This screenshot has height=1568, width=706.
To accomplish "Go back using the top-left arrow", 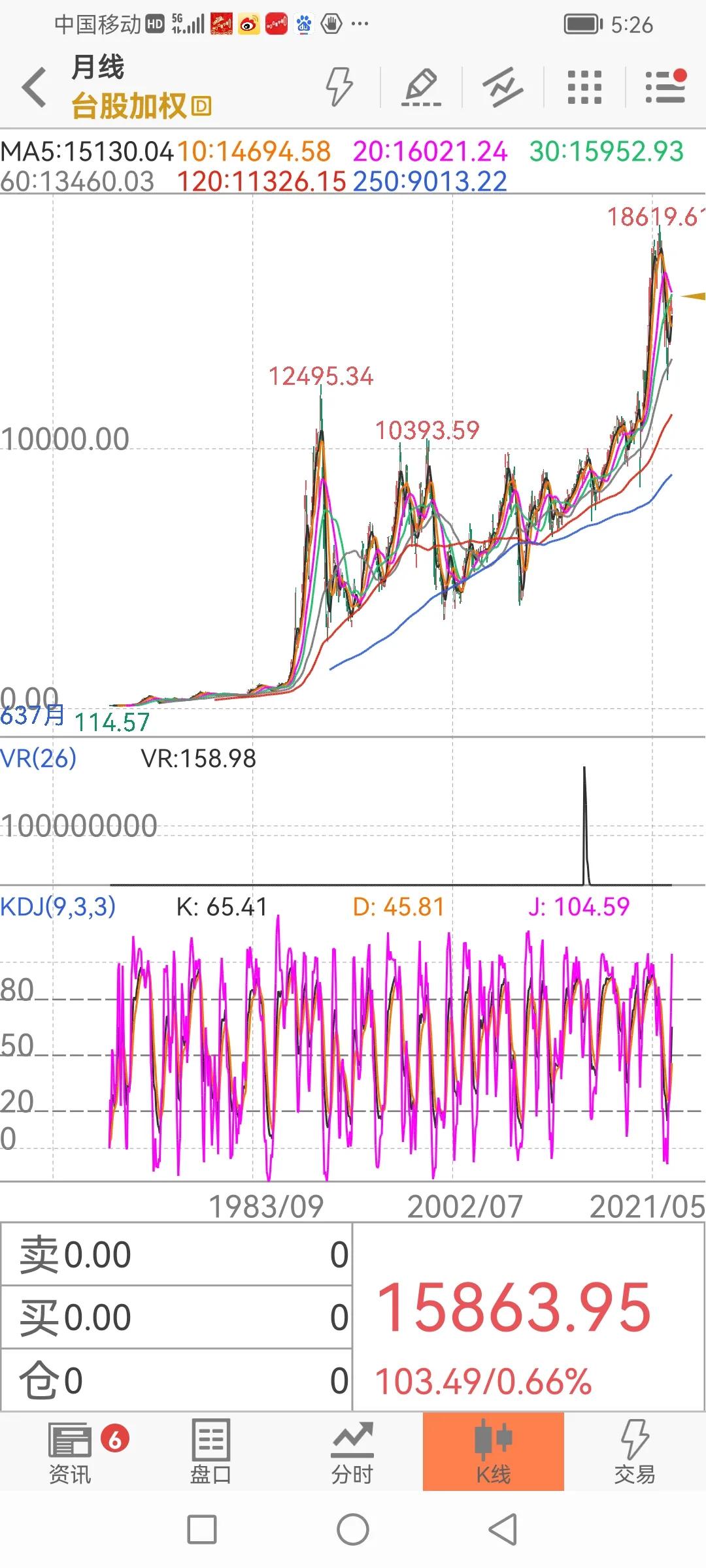I will (34, 87).
